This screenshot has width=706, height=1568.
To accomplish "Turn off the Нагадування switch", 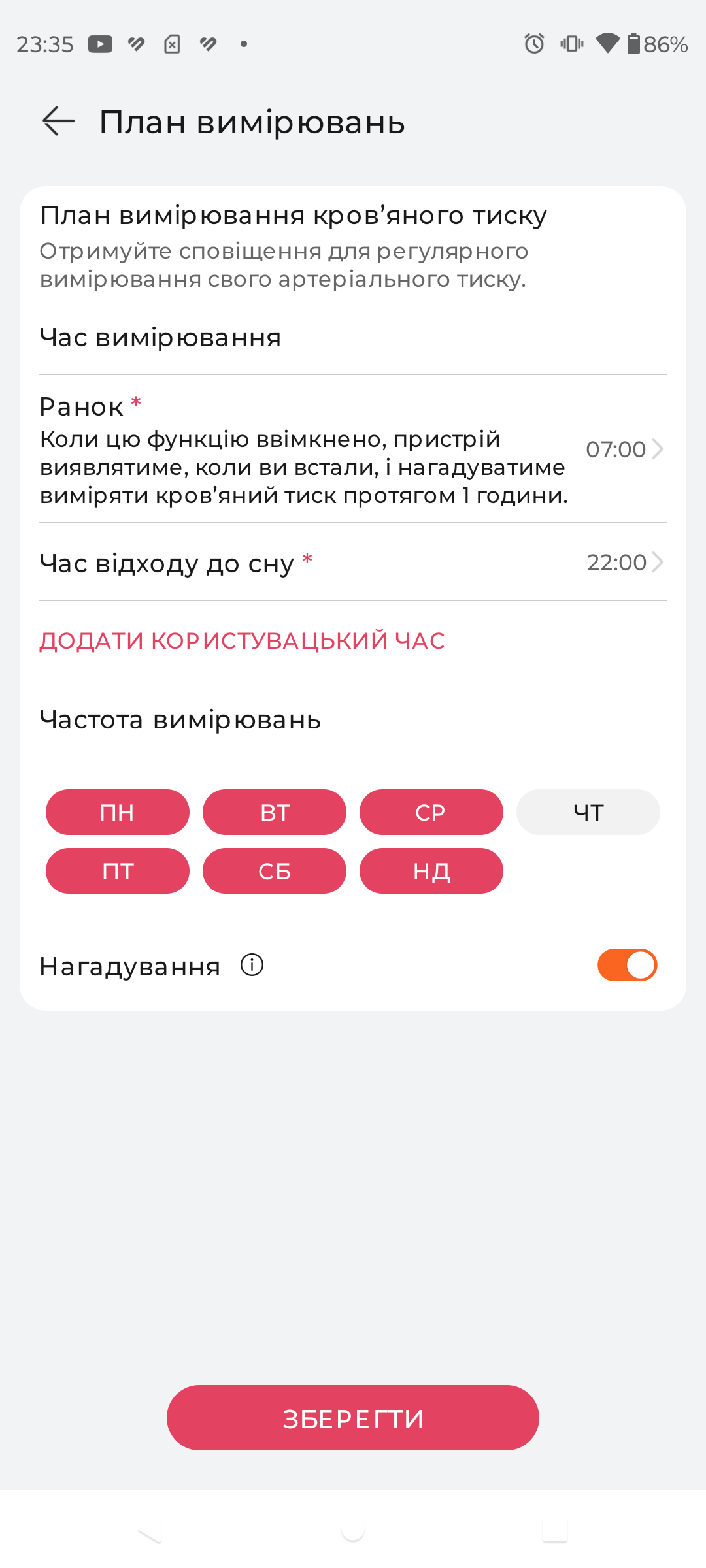I will 627,965.
